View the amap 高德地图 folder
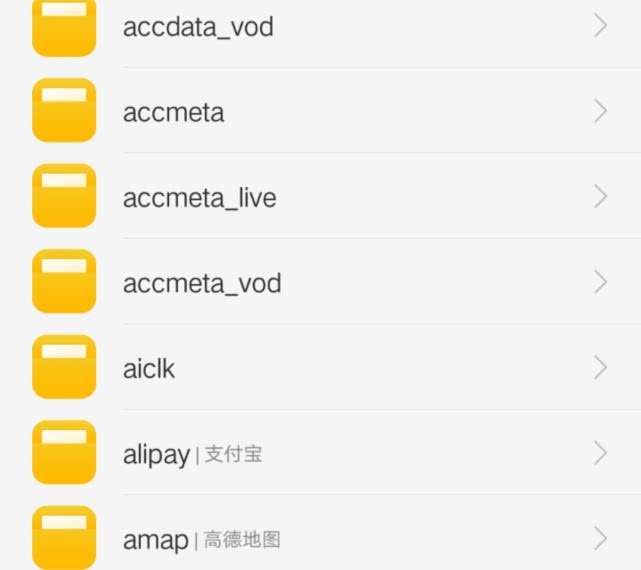 (x=202, y=540)
